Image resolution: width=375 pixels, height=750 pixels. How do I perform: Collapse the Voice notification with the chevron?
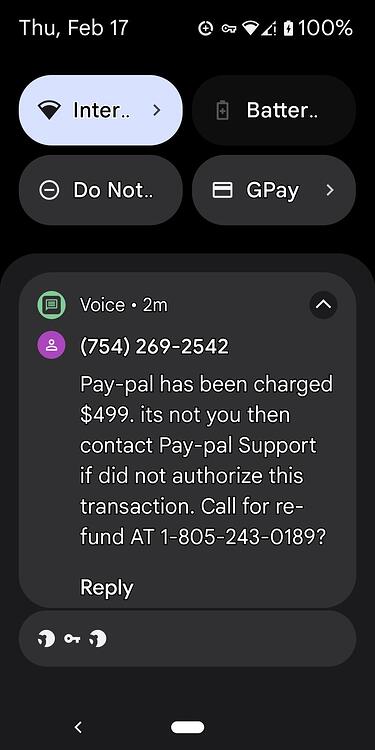pos(324,305)
